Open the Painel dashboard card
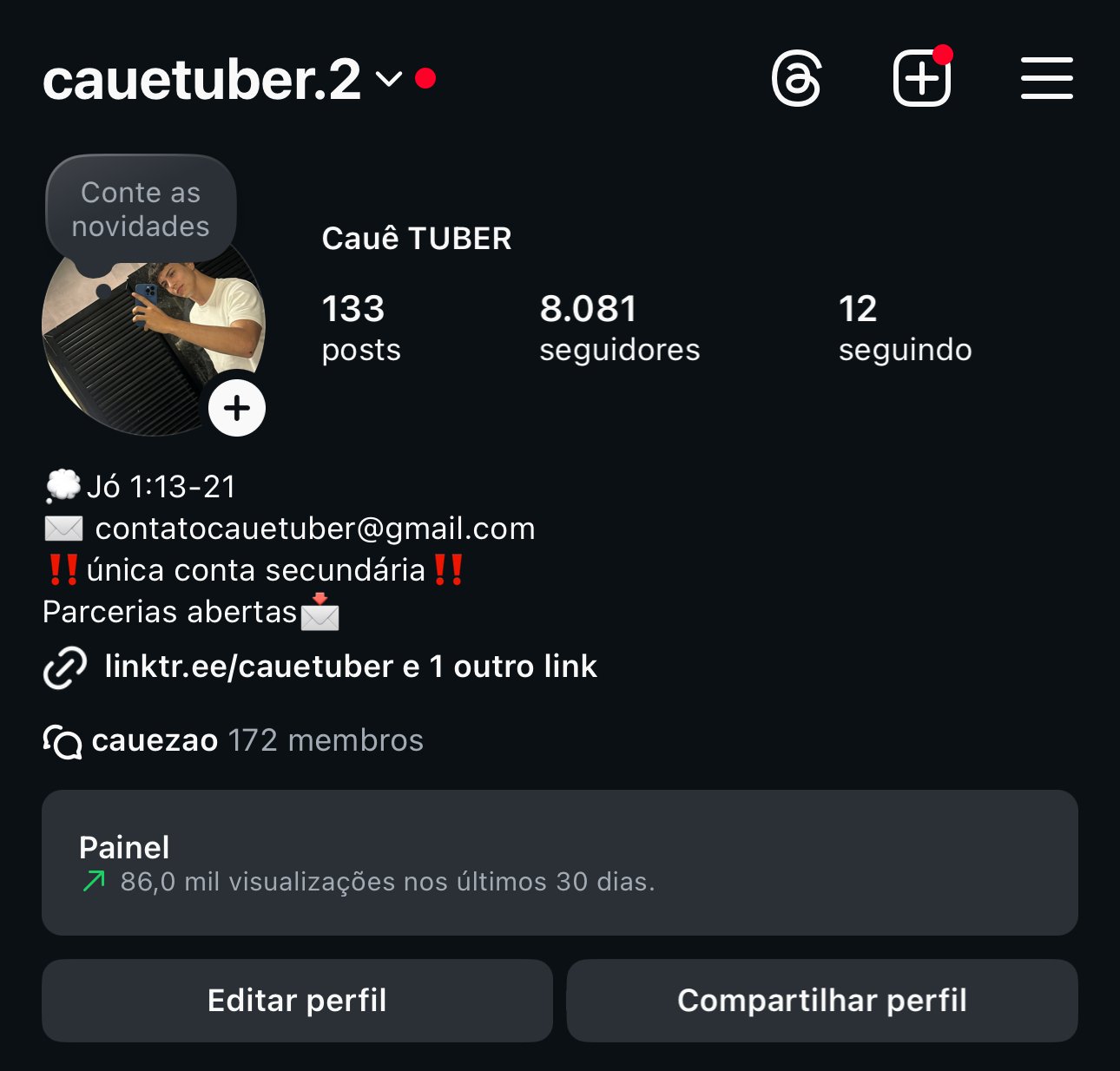The image size is (1120, 1071). point(559,863)
